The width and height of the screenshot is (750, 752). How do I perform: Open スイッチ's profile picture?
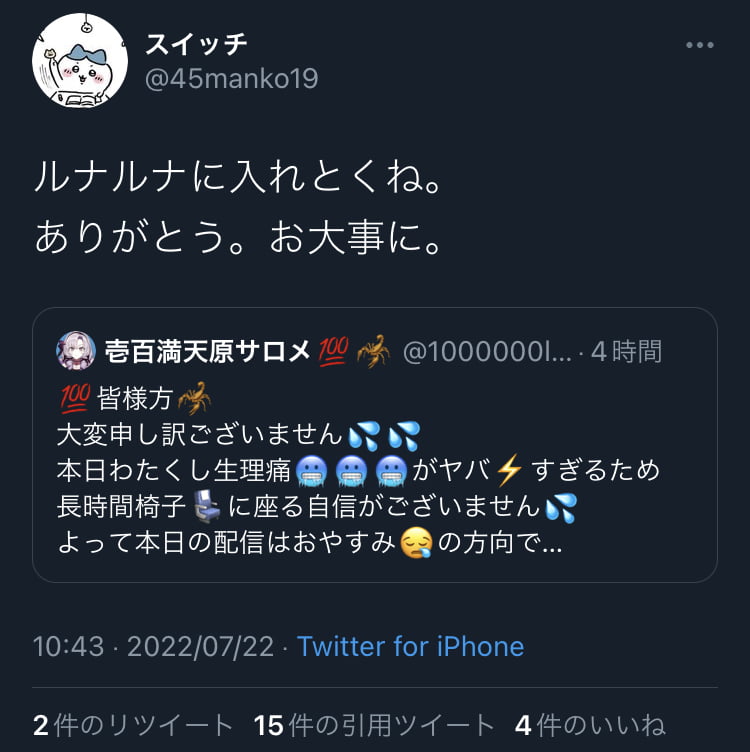pyautogui.click(x=80, y=61)
